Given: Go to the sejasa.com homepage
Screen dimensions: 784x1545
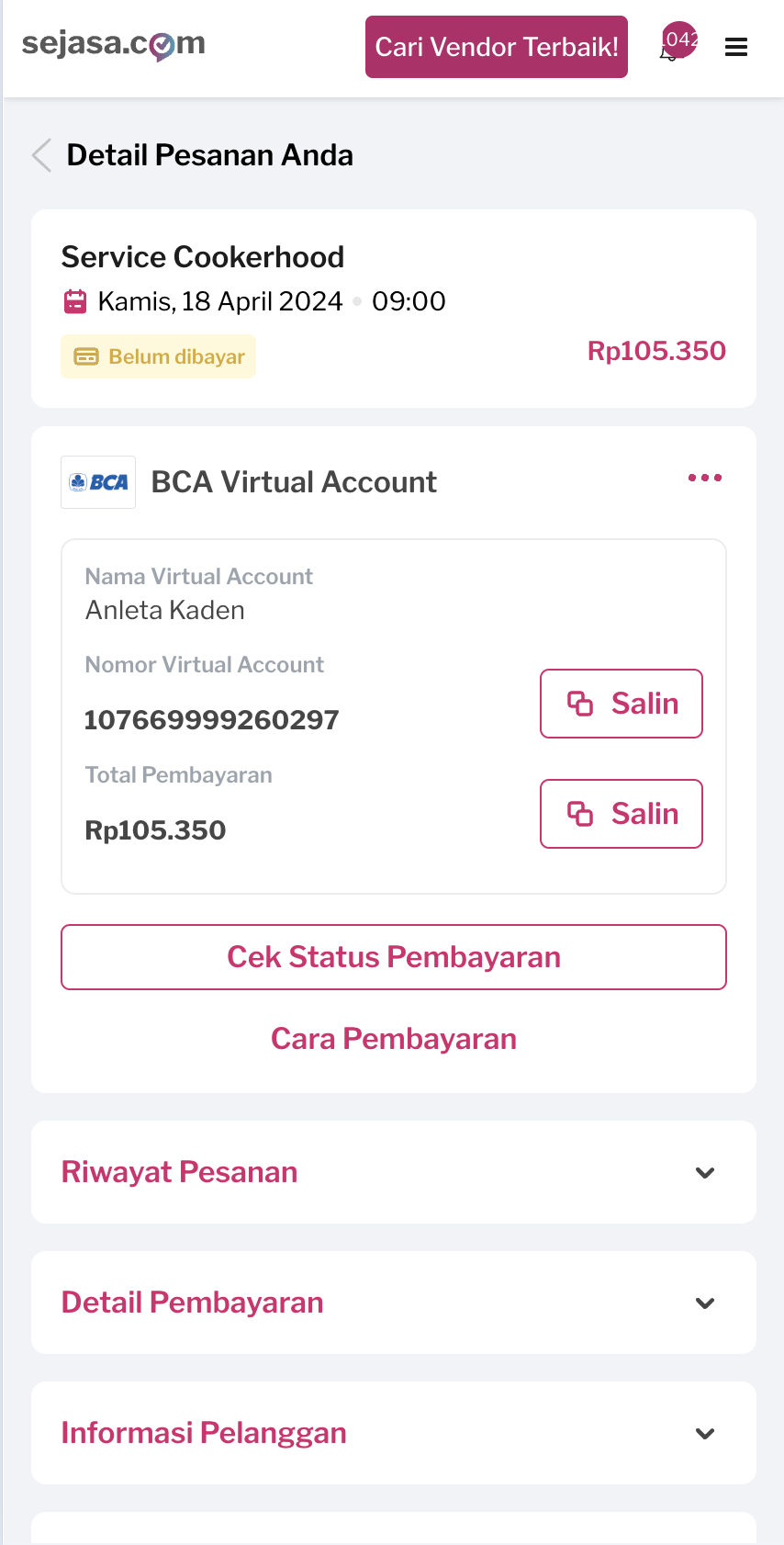Looking at the screenshot, I should tap(114, 44).
